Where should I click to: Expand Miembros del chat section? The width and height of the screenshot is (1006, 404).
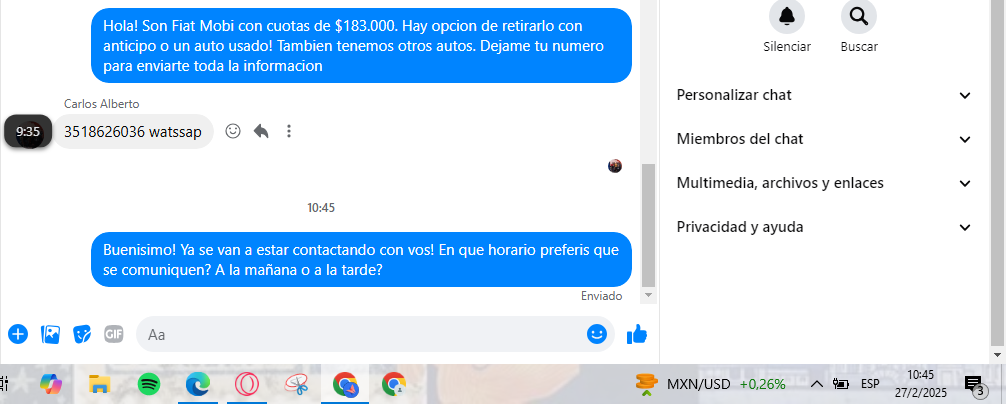pyautogui.click(x=825, y=139)
